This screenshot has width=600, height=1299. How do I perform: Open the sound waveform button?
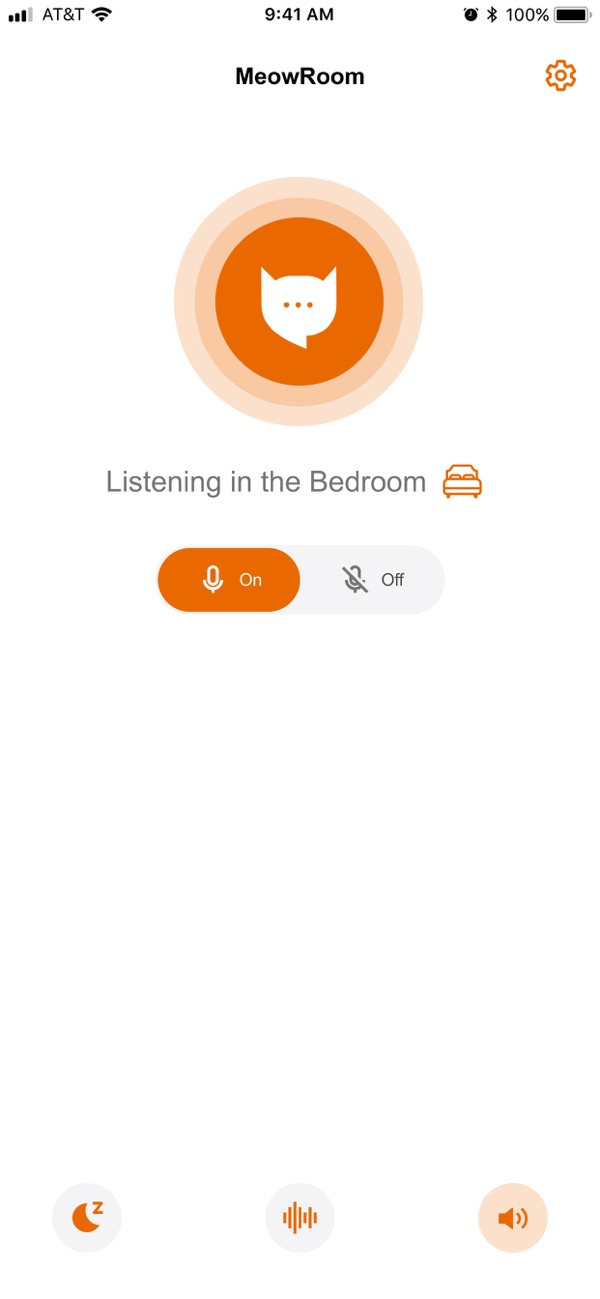pos(300,1217)
